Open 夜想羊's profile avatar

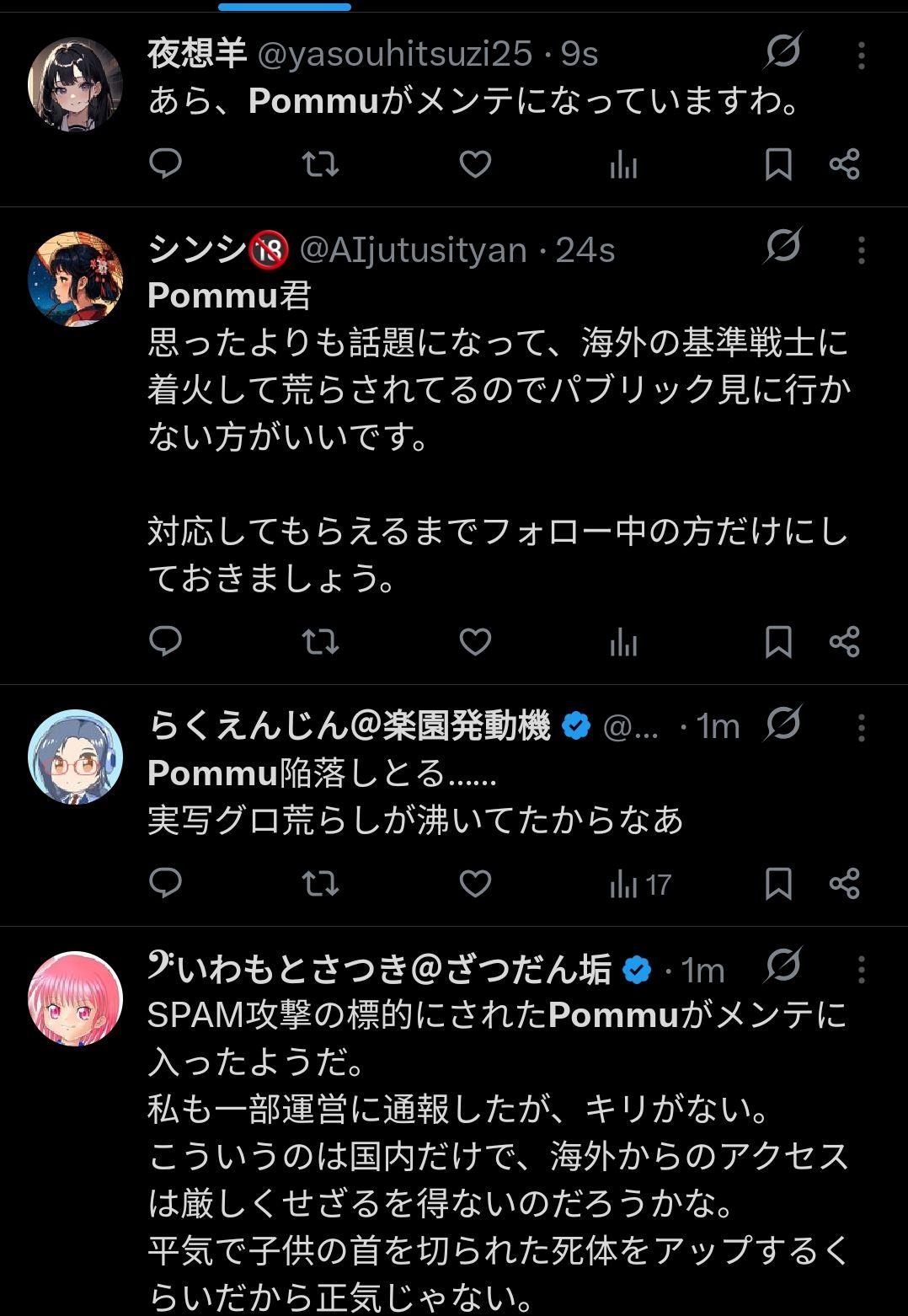[75, 84]
